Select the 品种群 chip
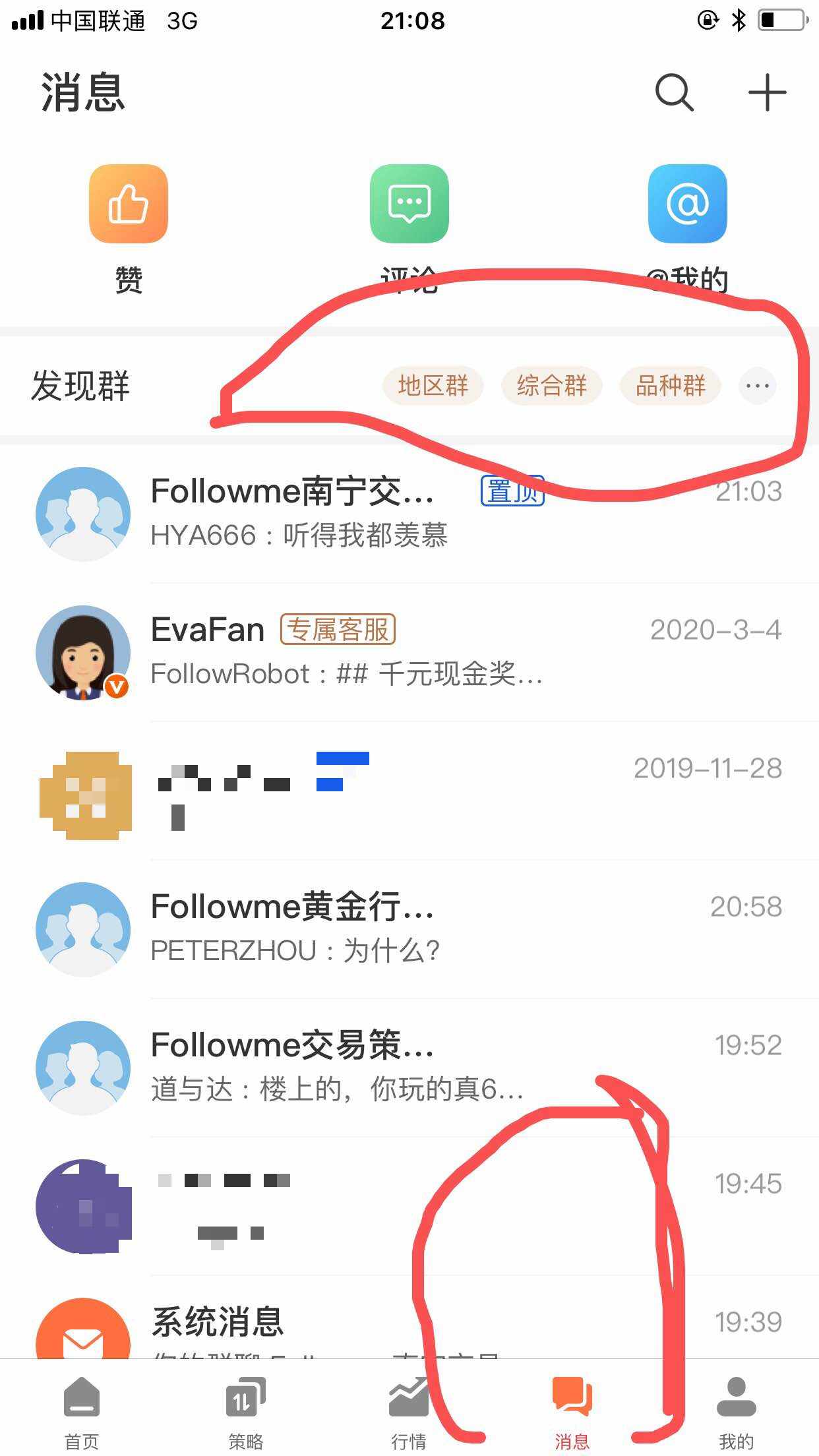 tap(670, 385)
